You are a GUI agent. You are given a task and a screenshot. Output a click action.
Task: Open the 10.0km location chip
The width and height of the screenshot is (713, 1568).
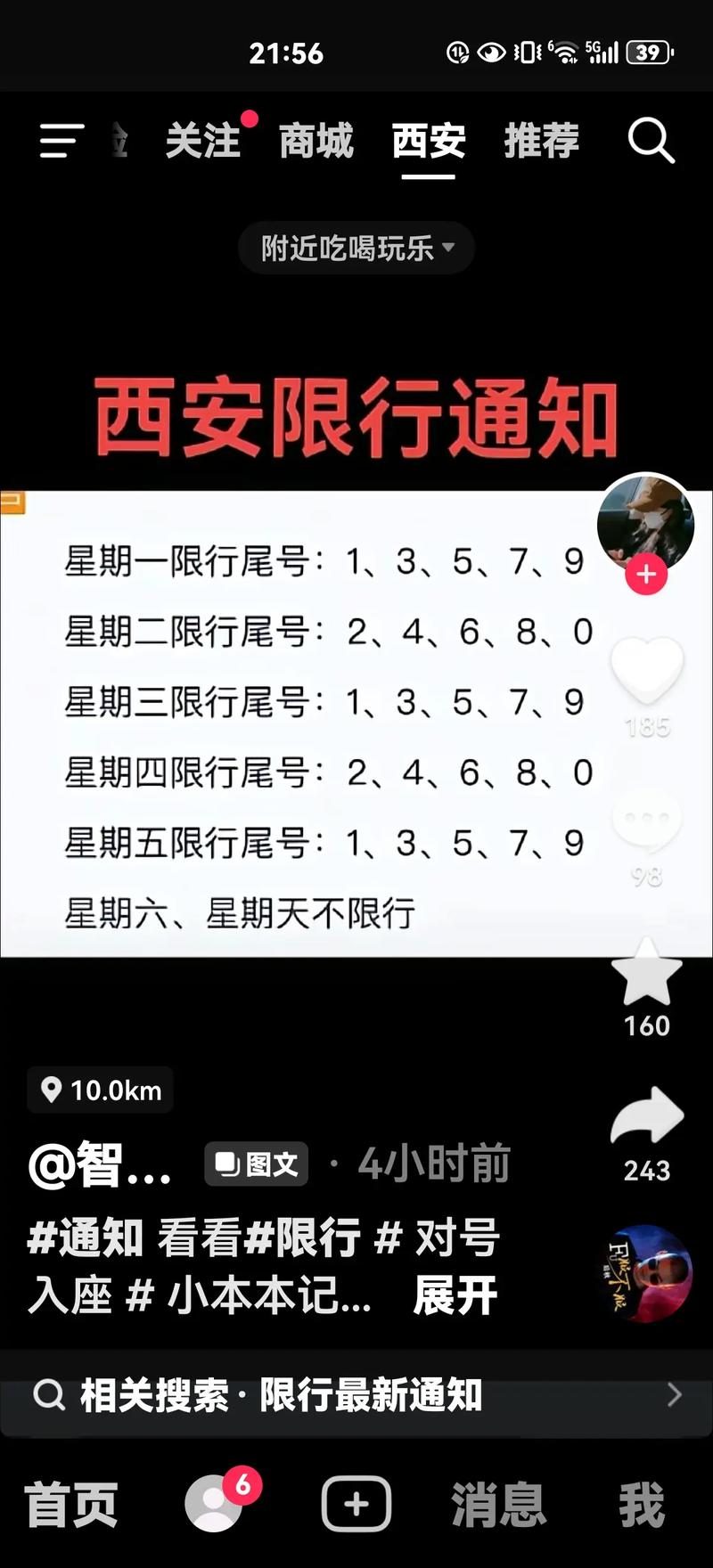click(x=101, y=1090)
